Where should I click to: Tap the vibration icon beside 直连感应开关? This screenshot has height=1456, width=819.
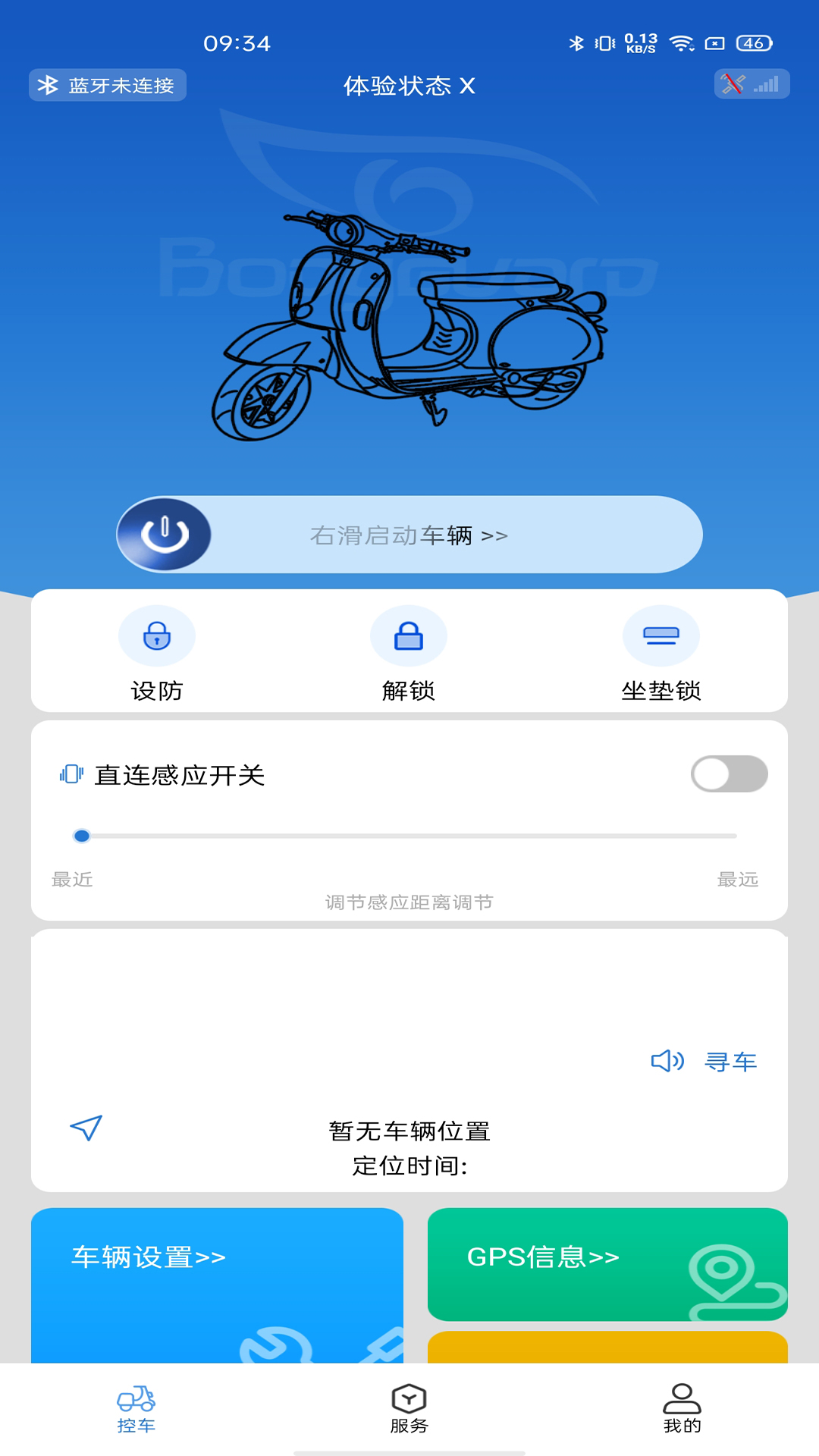click(71, 773)
